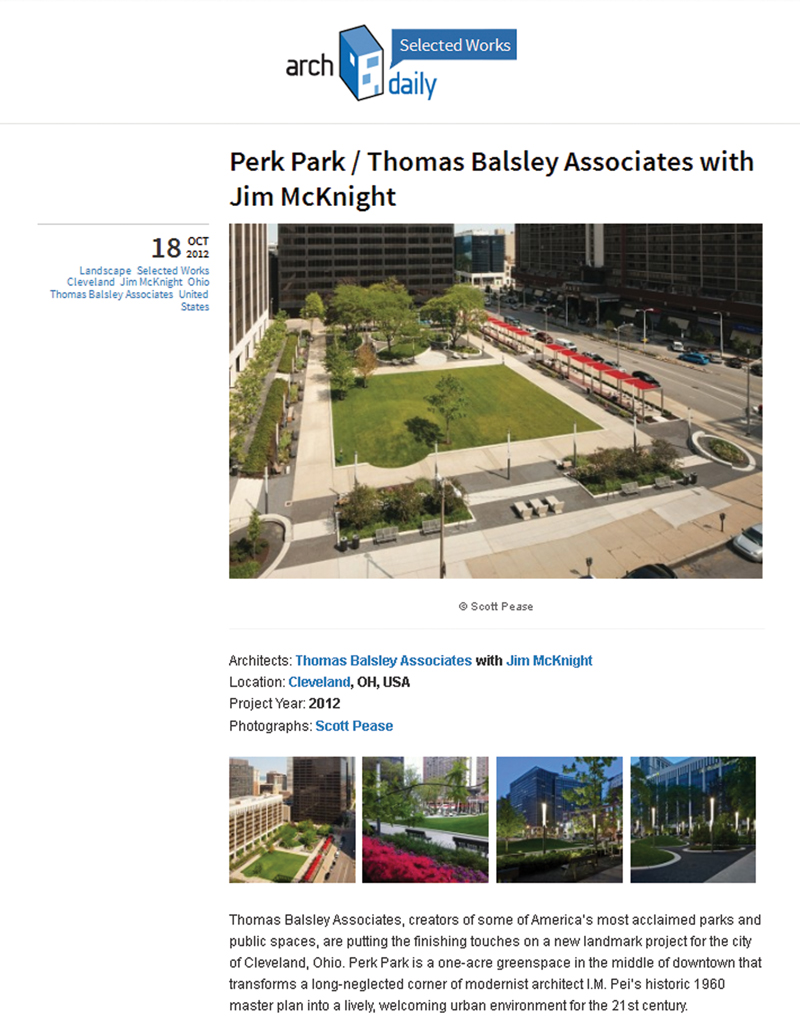
Task: Open the Perk Park article title
Action: (x=491, y=178)
